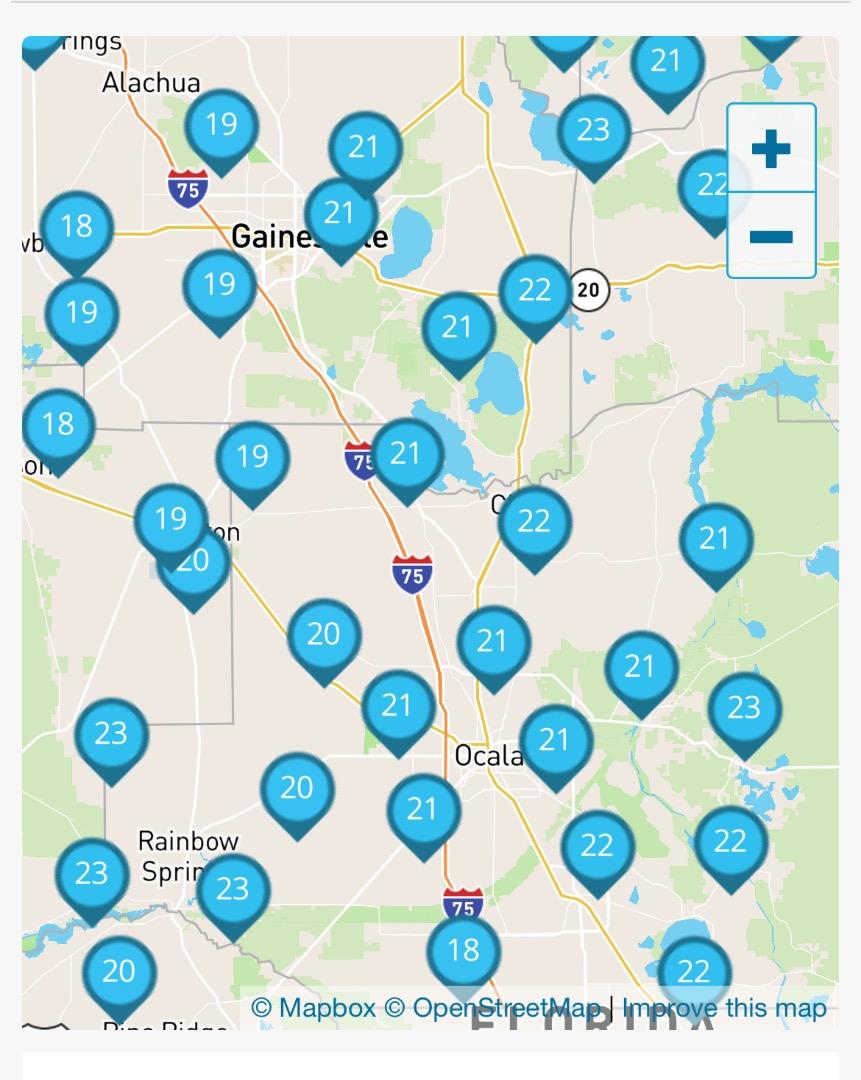Follow the Improve this map link
Image resolution: width=861 pixels, height=1080 pixels.
(x=724, y=1007)
